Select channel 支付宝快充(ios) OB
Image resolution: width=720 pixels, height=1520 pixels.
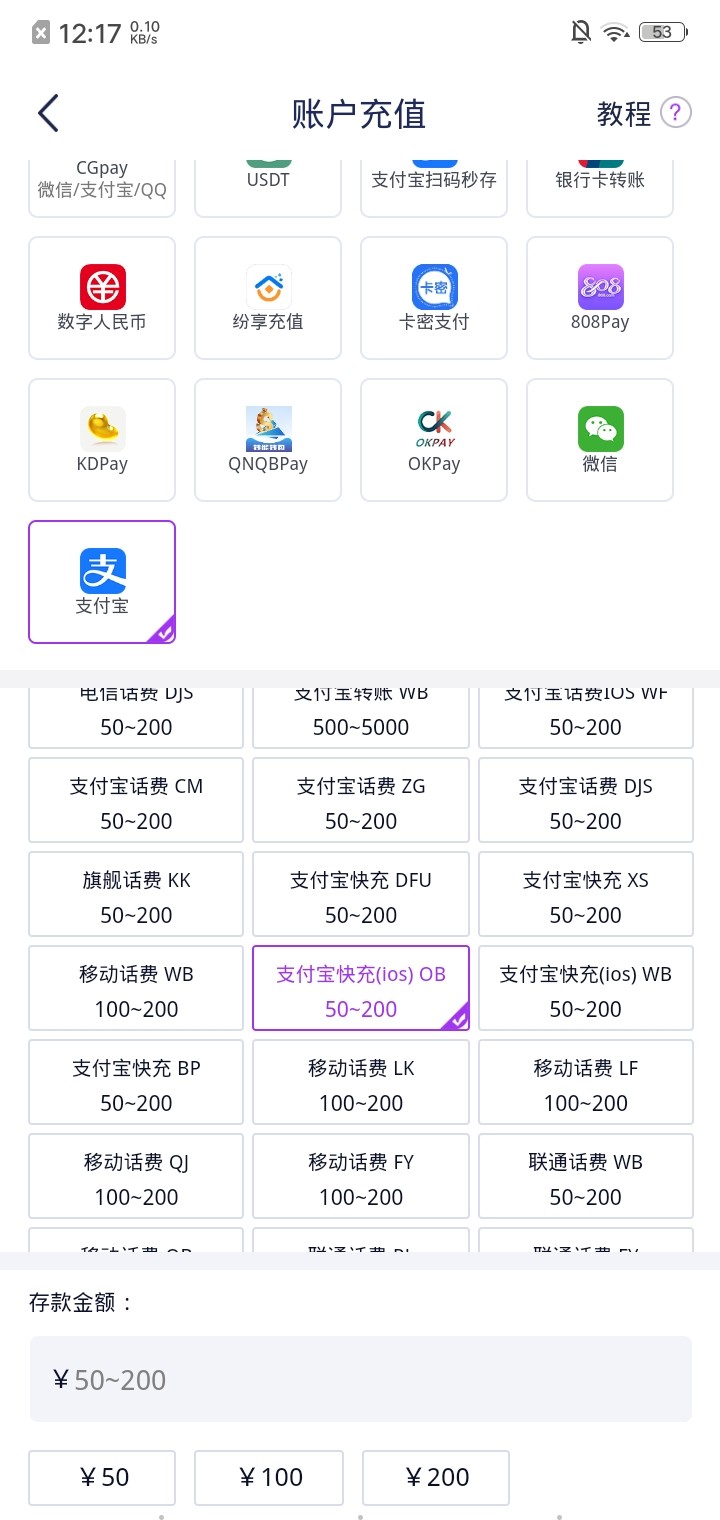point(361,990)
